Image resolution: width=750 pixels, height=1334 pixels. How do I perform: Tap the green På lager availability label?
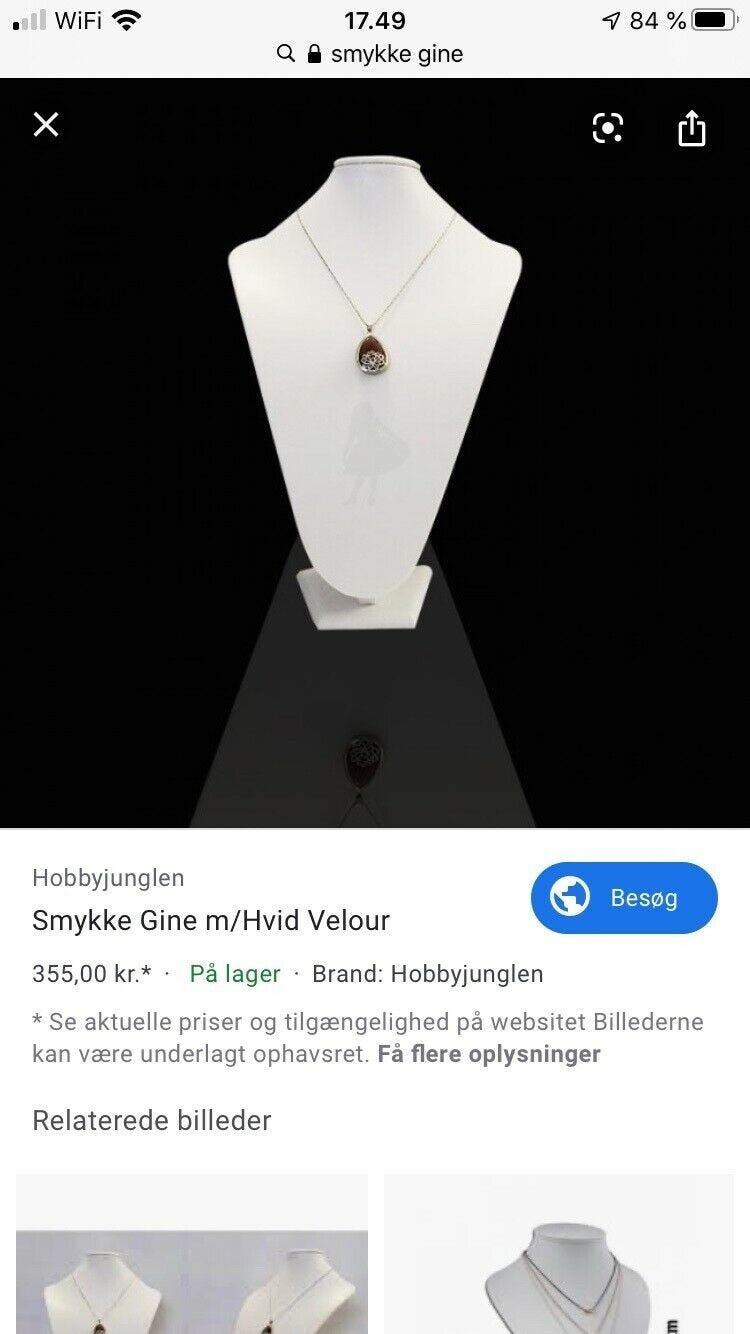pos(234,973)
